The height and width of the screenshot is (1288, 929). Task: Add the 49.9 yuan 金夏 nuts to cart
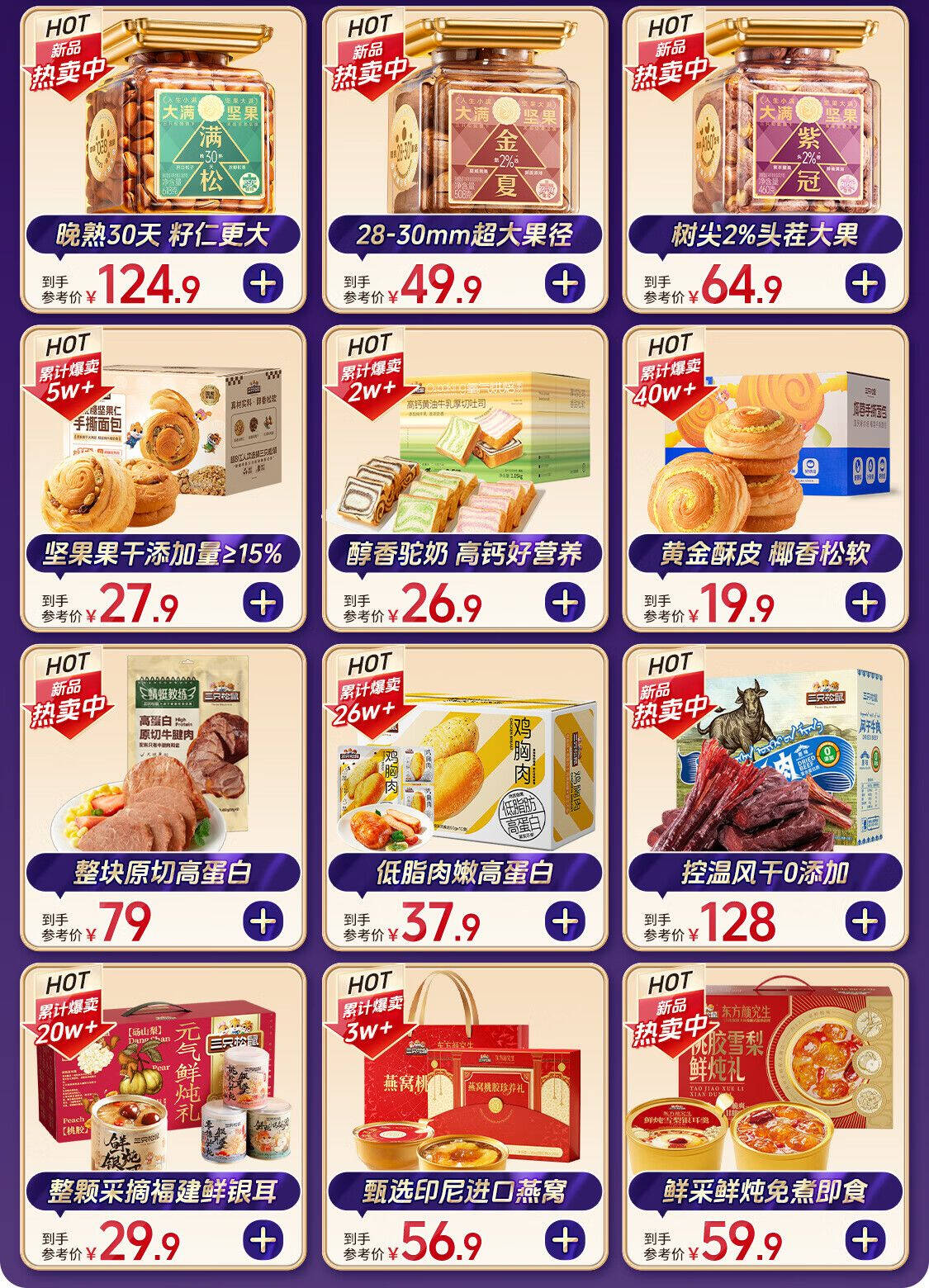tap(565, 283)
